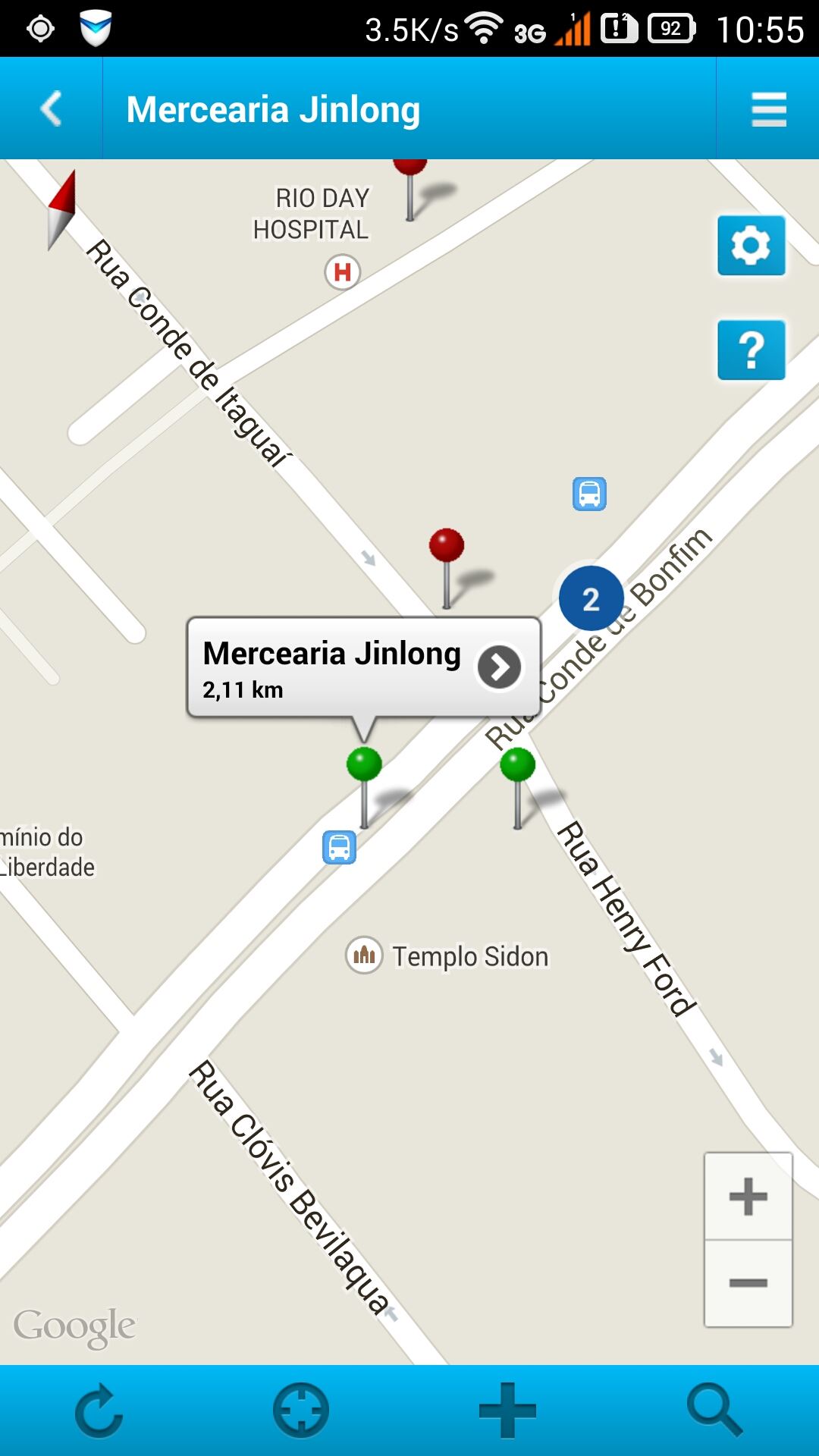Tap the compass to reset orientation
This screenshot has height=1456, width=819.
[61, 210]
